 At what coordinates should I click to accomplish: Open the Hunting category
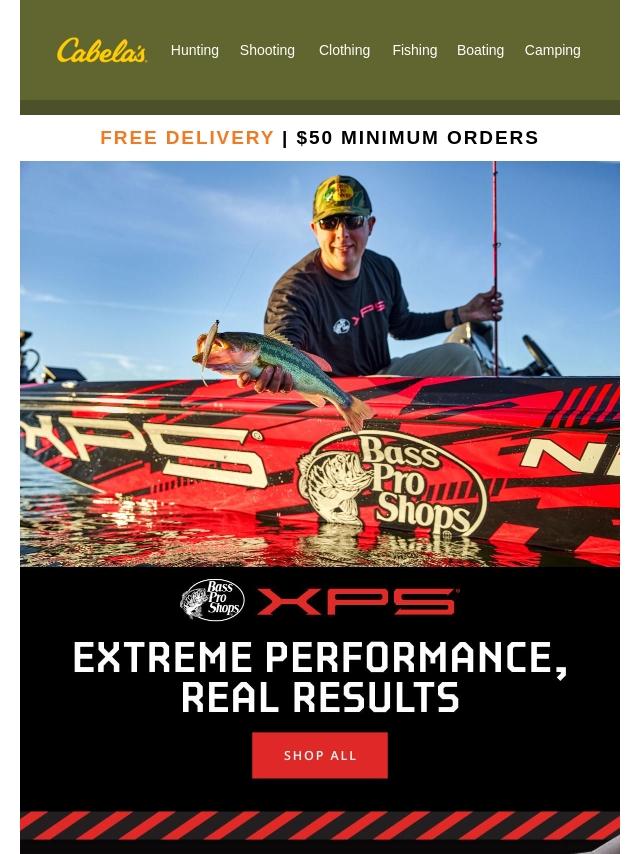coord(194,50)
